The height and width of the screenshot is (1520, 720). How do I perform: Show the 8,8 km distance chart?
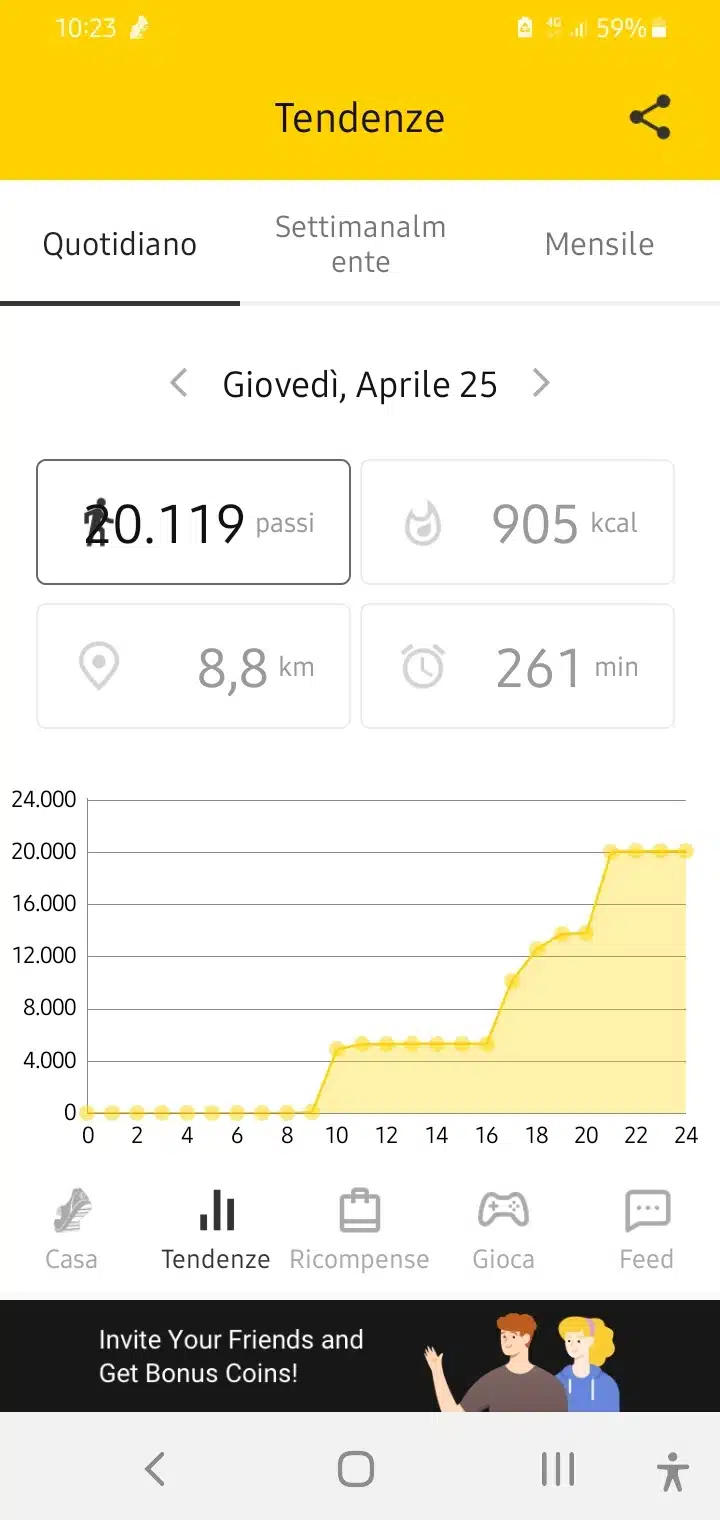[x=193, y=666]
